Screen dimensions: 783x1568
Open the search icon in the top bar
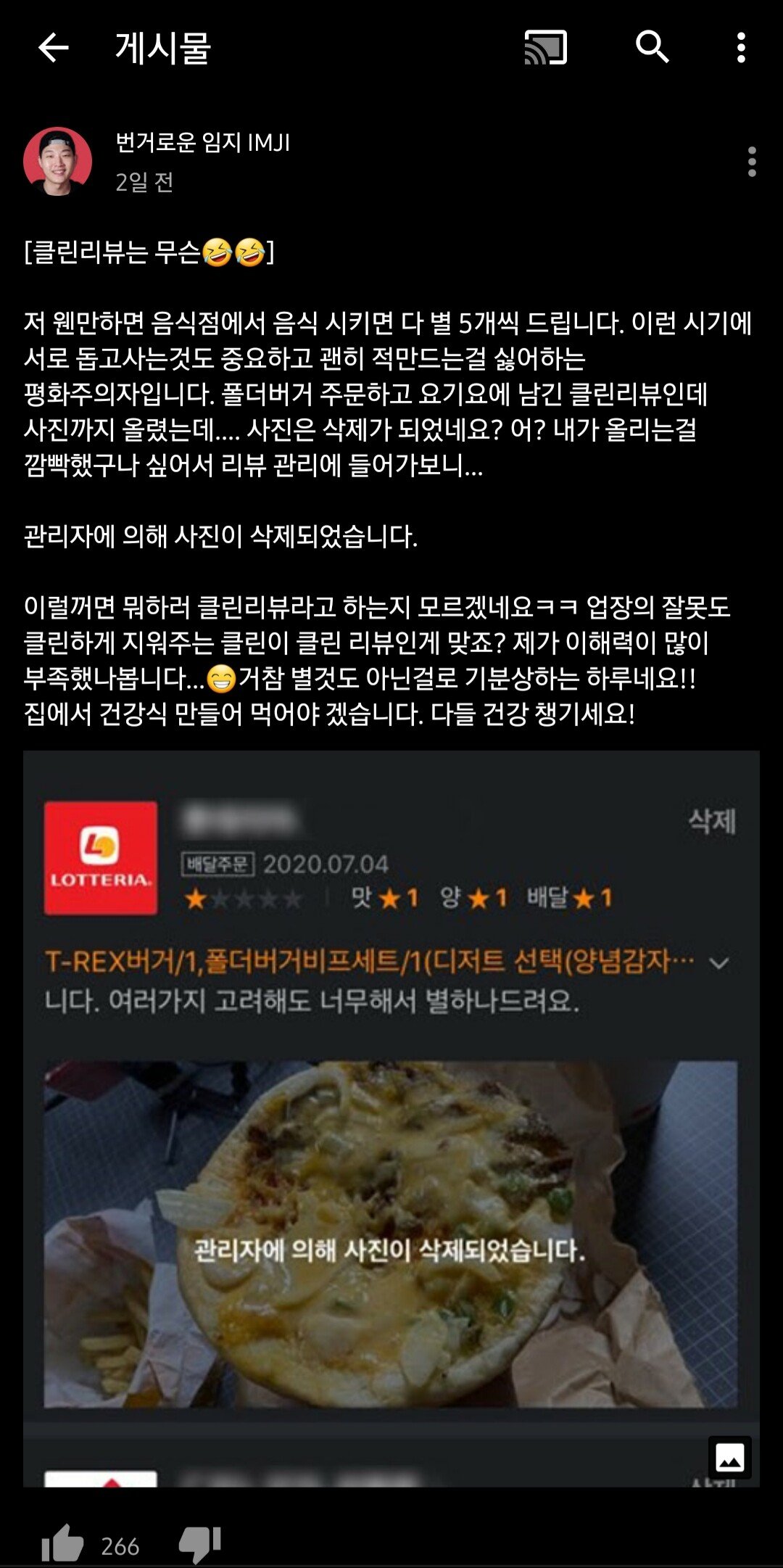651,48
